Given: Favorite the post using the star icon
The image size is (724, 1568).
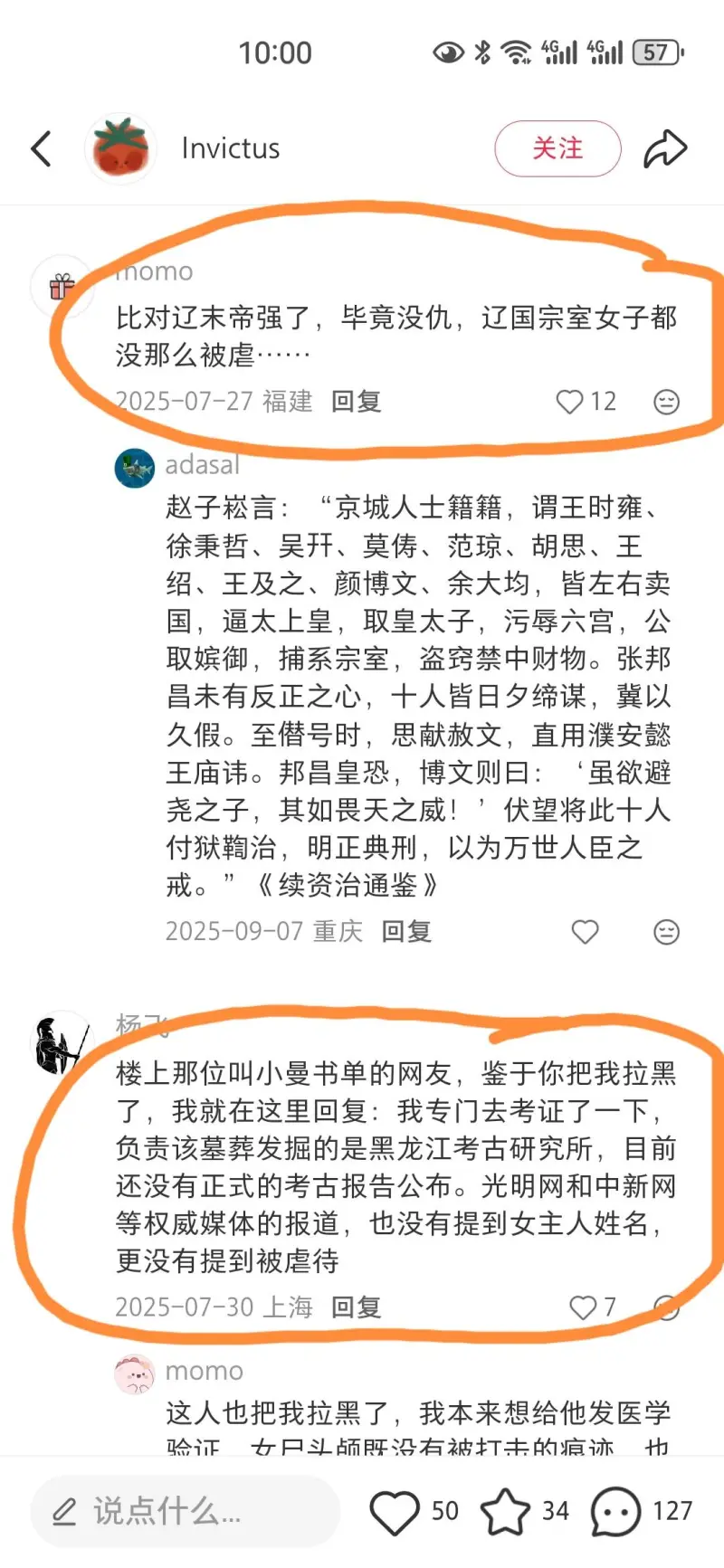Looking at the screenshot, I should 504,1511.
